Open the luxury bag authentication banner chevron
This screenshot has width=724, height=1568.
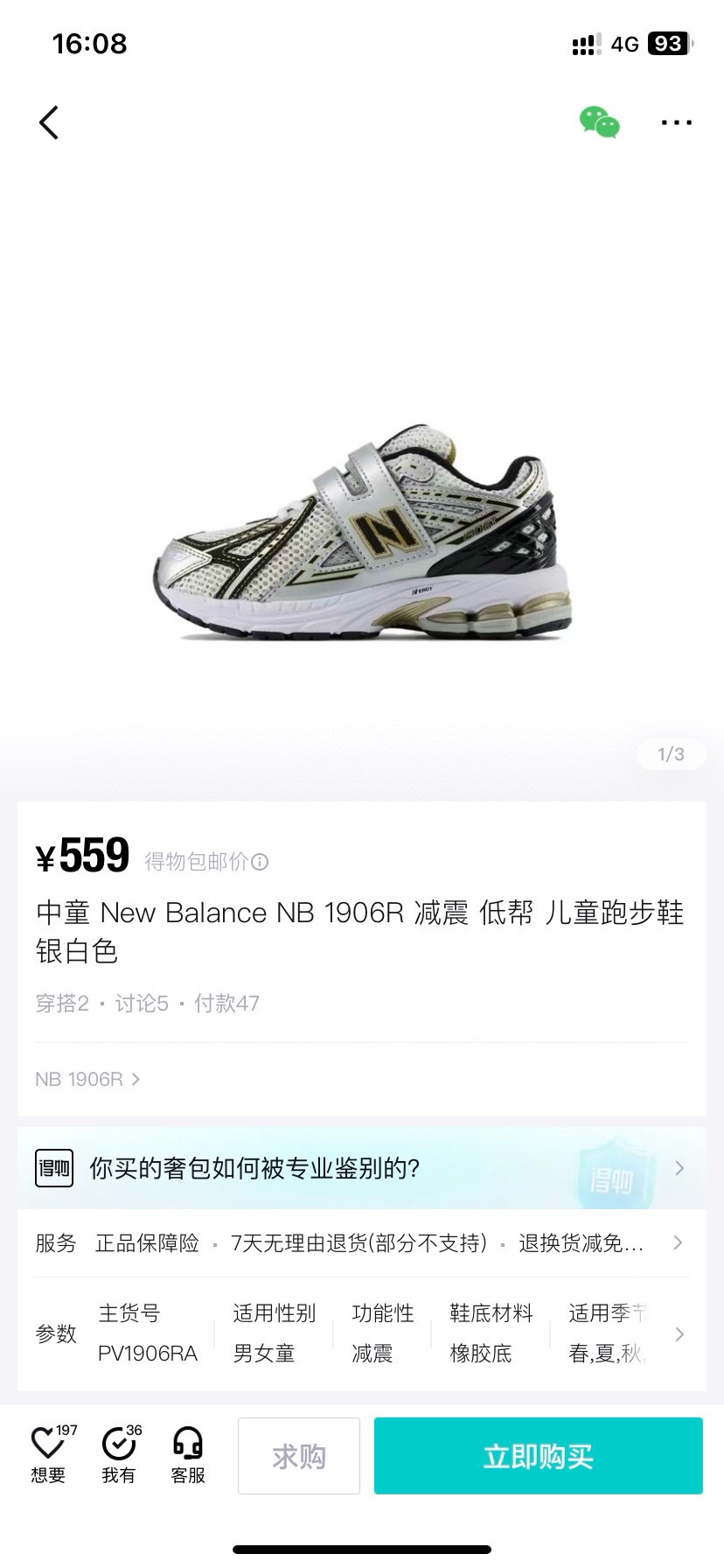point(680,1167)
